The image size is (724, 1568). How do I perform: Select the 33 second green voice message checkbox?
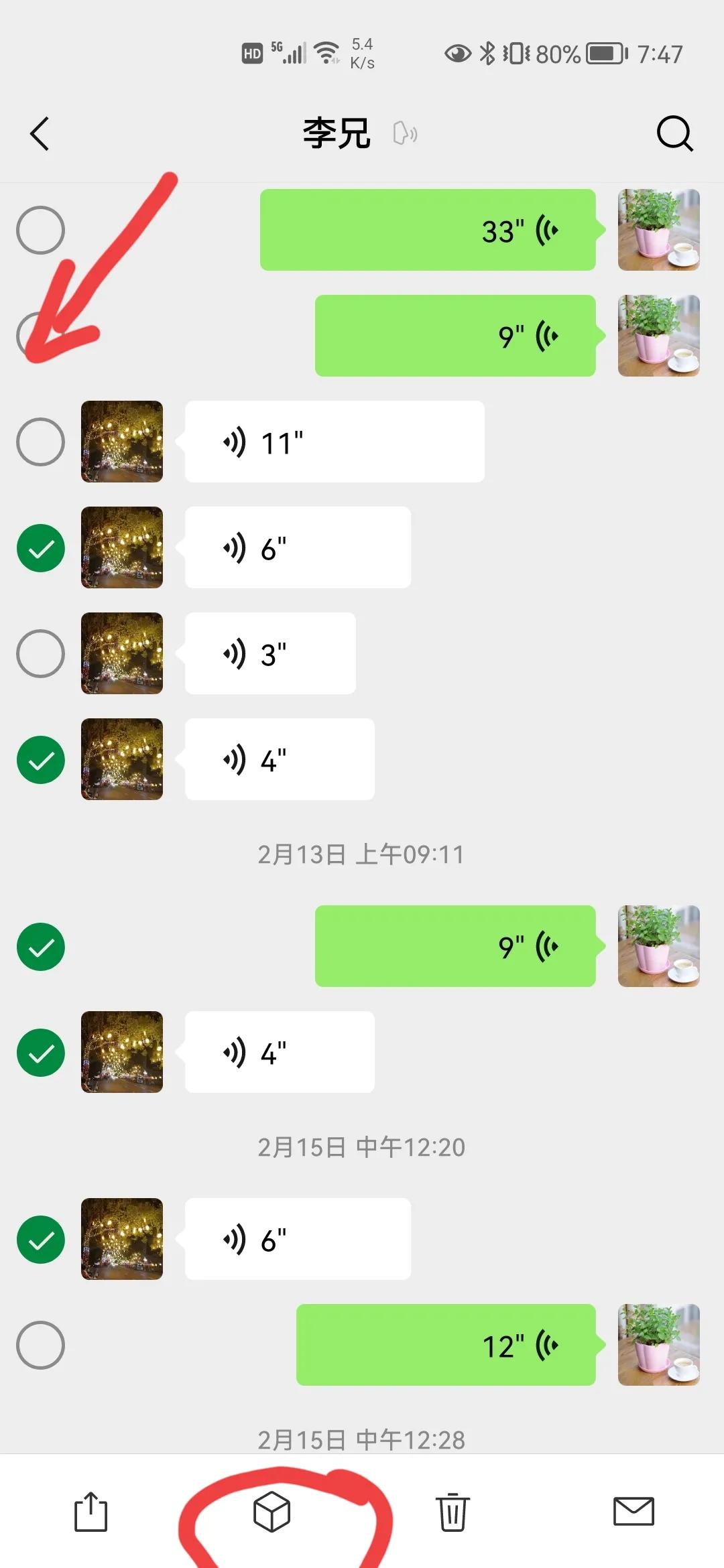click(40, 230)
